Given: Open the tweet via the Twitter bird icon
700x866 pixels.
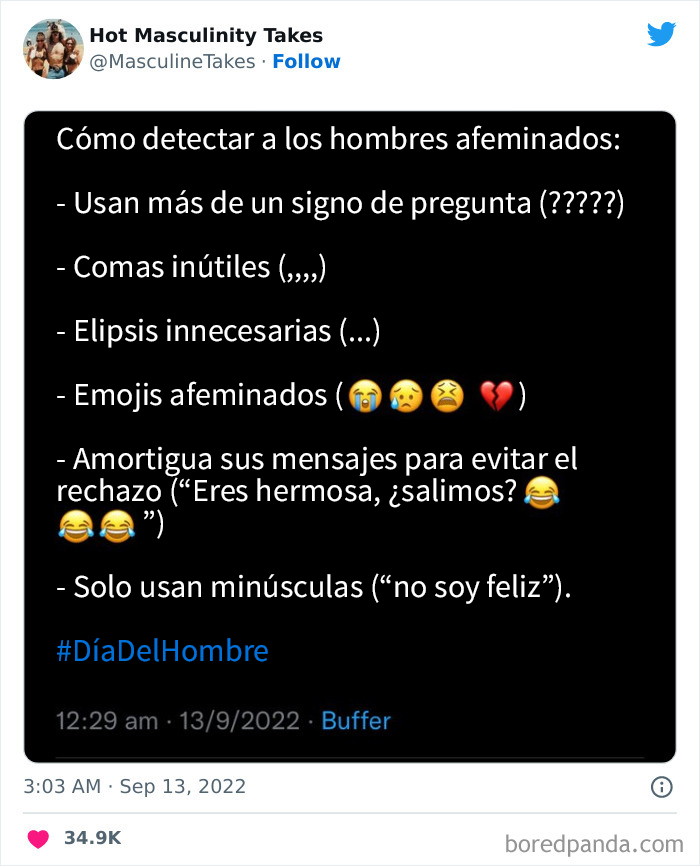Looking at the screenshot, I should [x=660, y=35].
